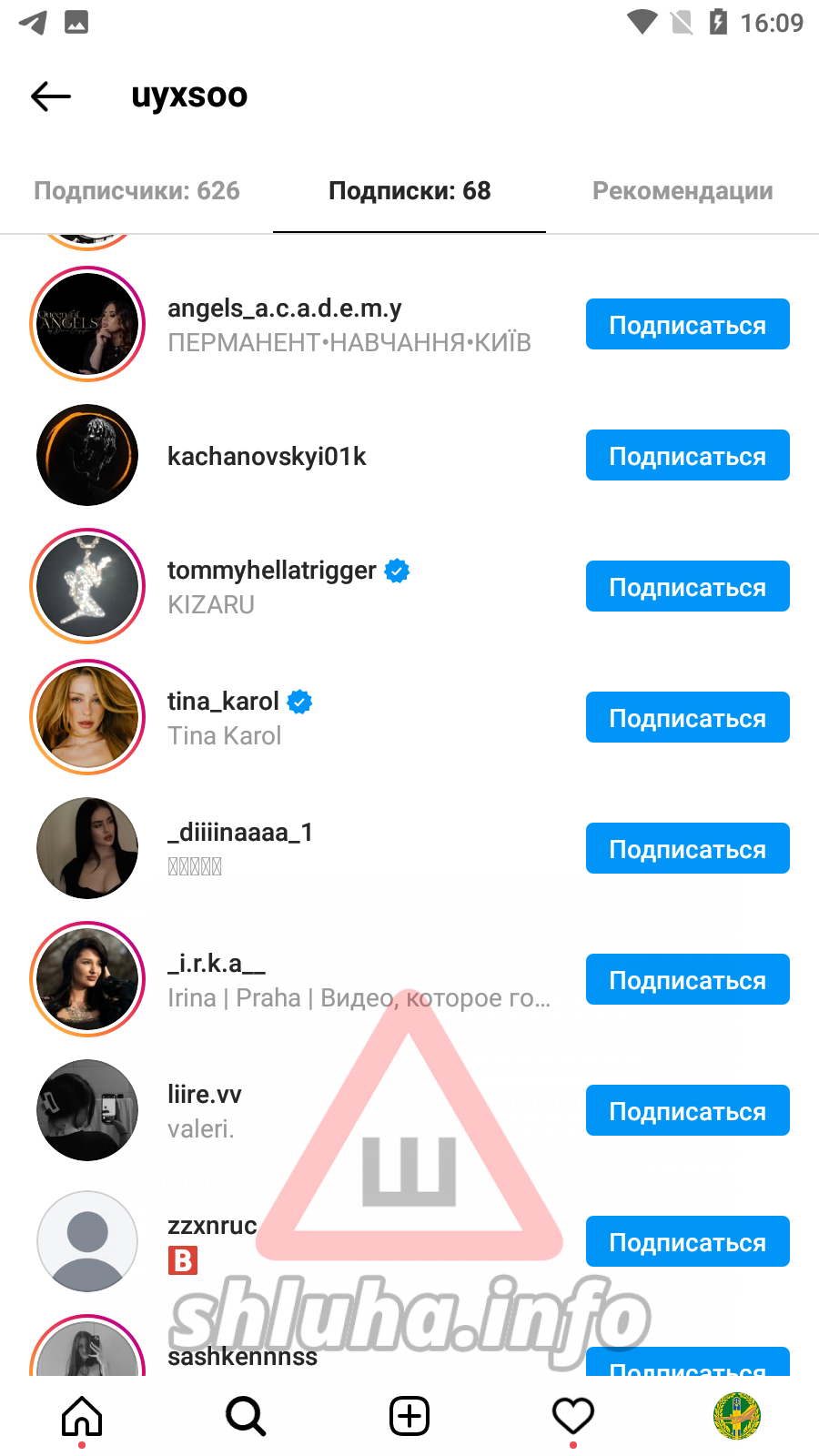
Task: Open your own profile tab
Action: (x=737, y=1417)
